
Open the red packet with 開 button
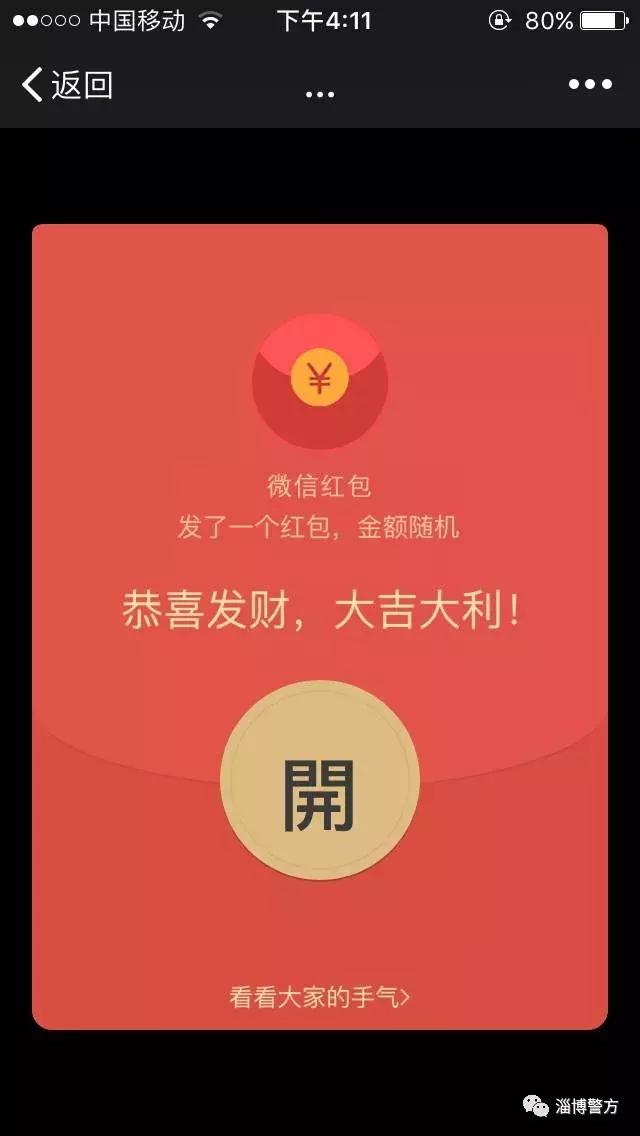point(320,780)
